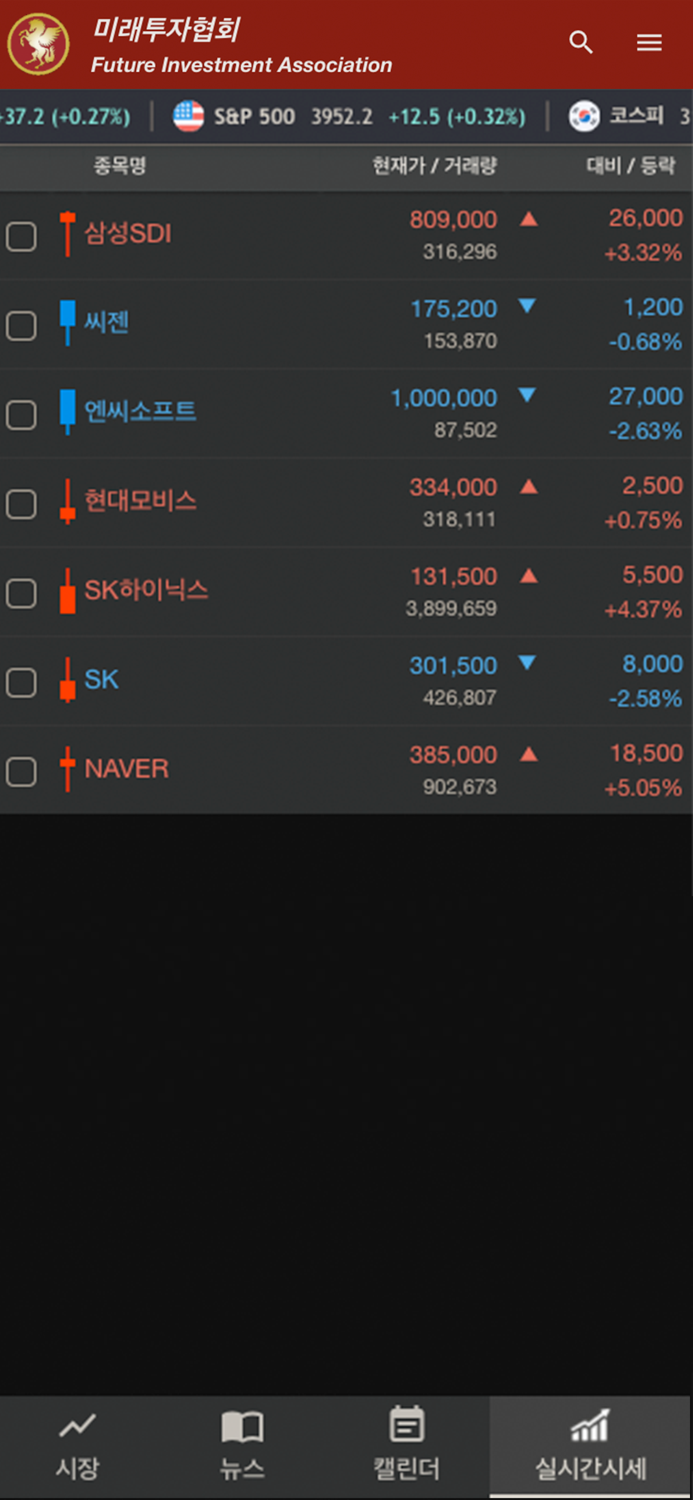View the 엔씨소프트 stock row
Image resolution: width=693 pixels, height=1500 pixels.
click(x=346, y=413)
